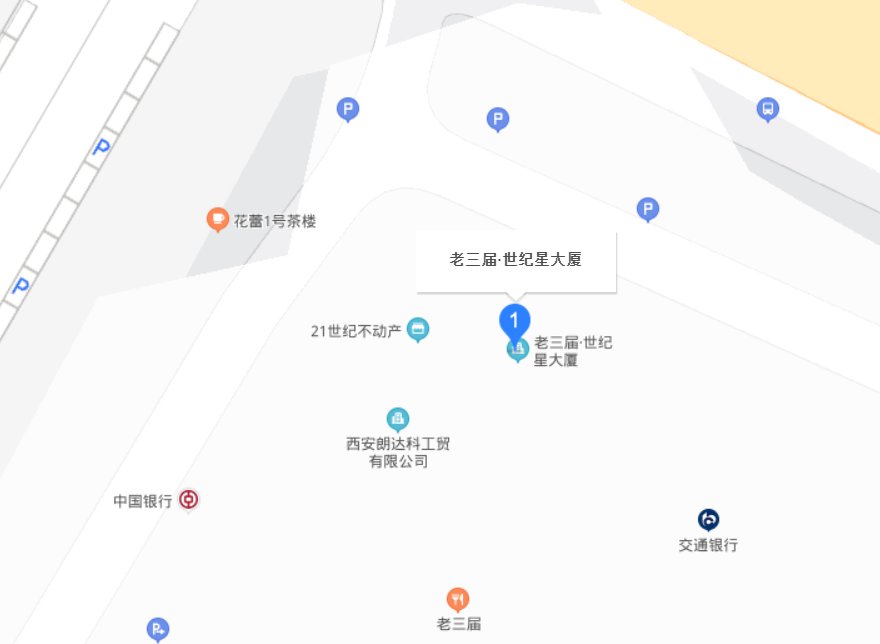The image size is (880, 644).
Task: Open the 老三届·世纪星大厦 info bubble
Action: [516, 260]
